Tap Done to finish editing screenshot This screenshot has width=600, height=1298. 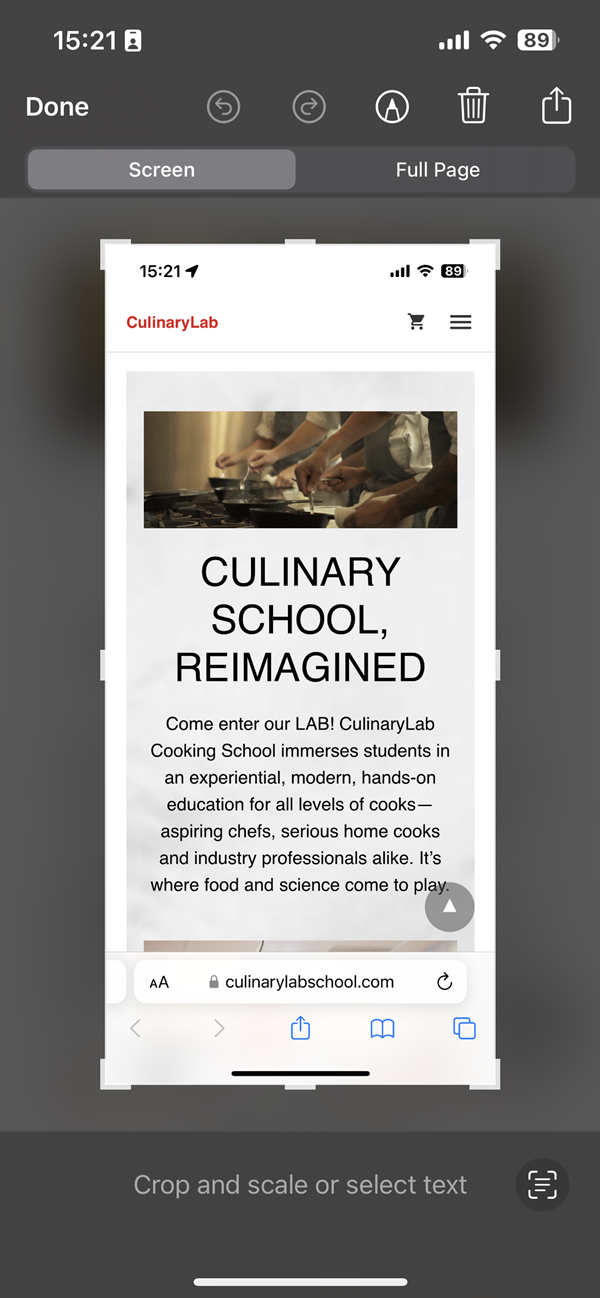tap(57, 107)
